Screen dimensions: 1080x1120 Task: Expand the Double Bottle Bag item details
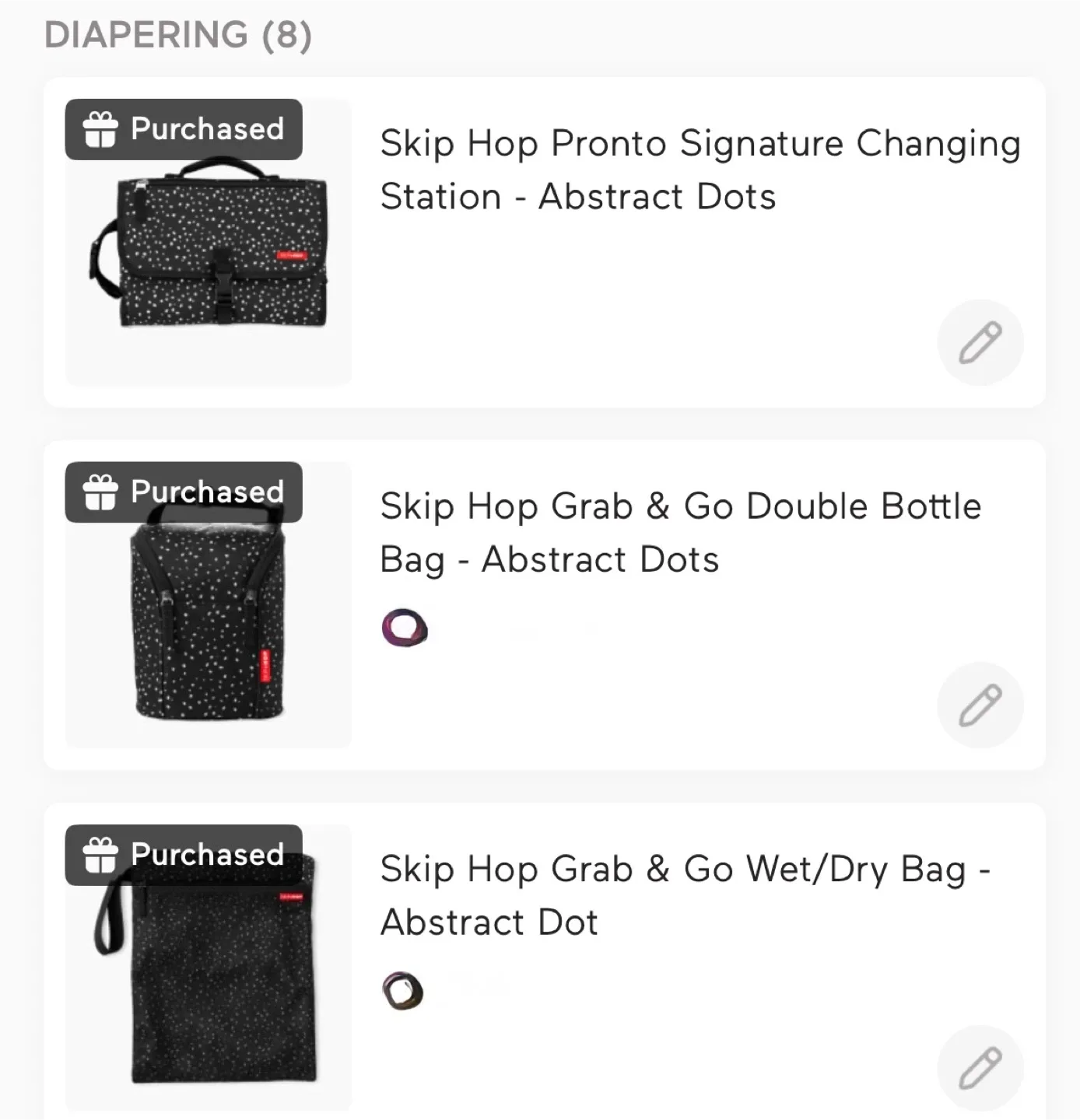pos(681,532)
